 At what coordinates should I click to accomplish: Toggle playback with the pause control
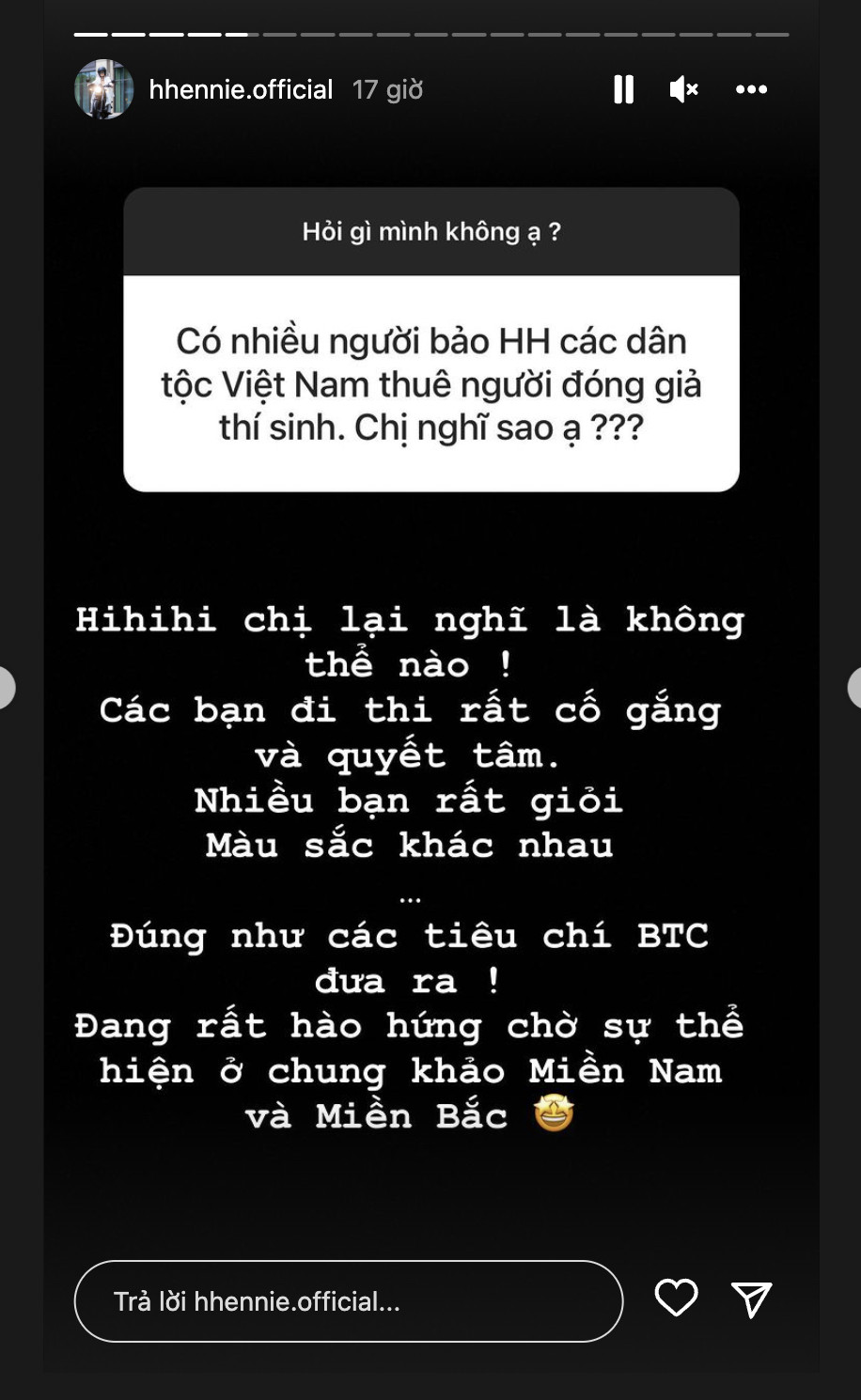pos(622,89)
